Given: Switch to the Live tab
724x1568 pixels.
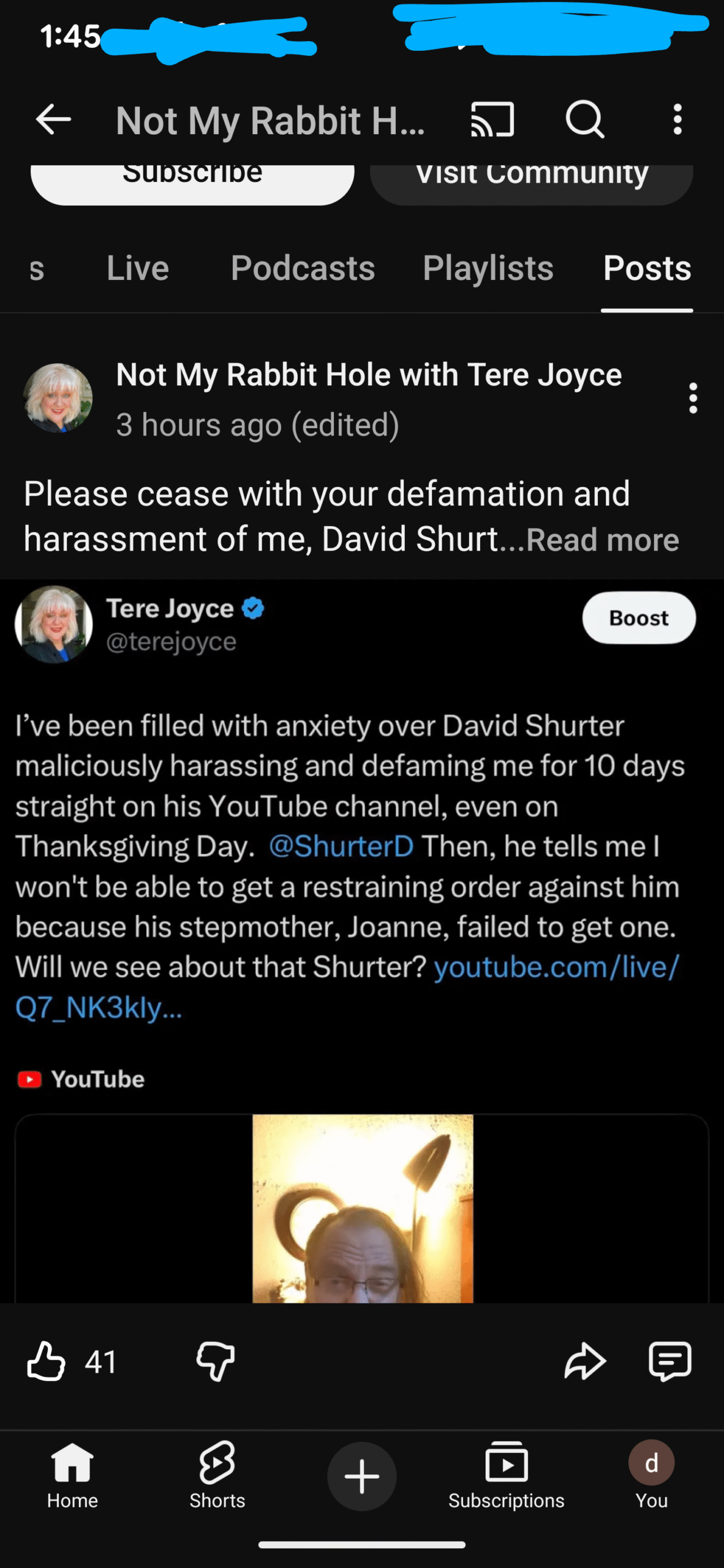Looking at the screenshot, I should 138,268.
